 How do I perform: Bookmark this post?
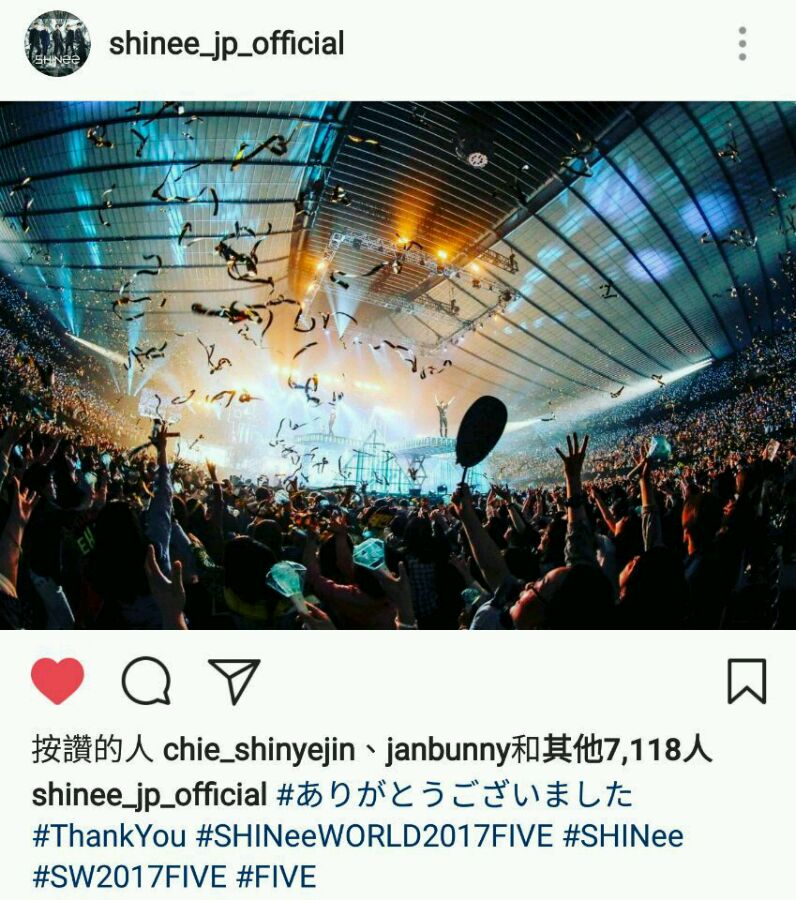click(747, 681)
